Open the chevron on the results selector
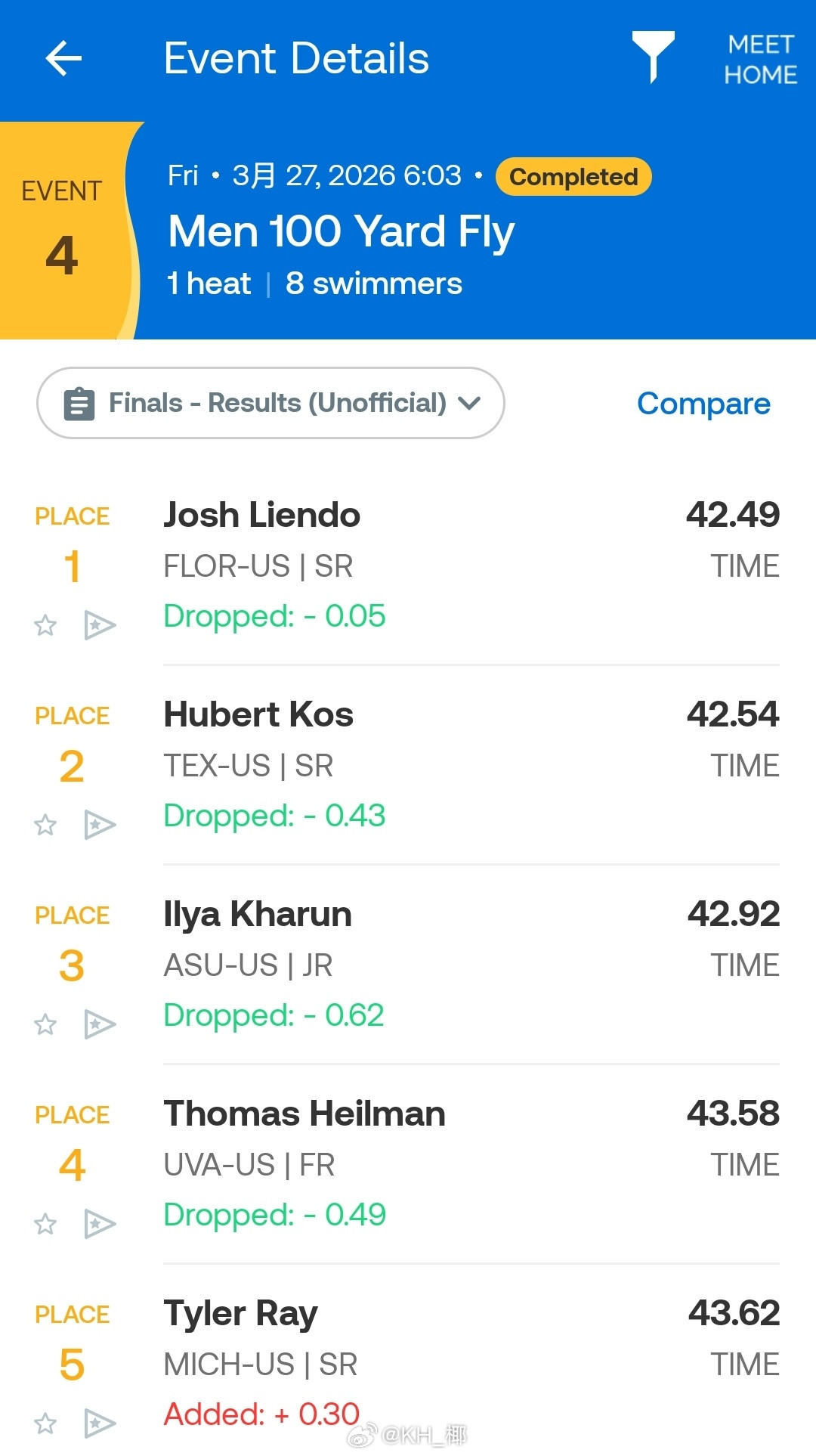The height and width of the screenshot is (1456, 816). coord(468,403)
